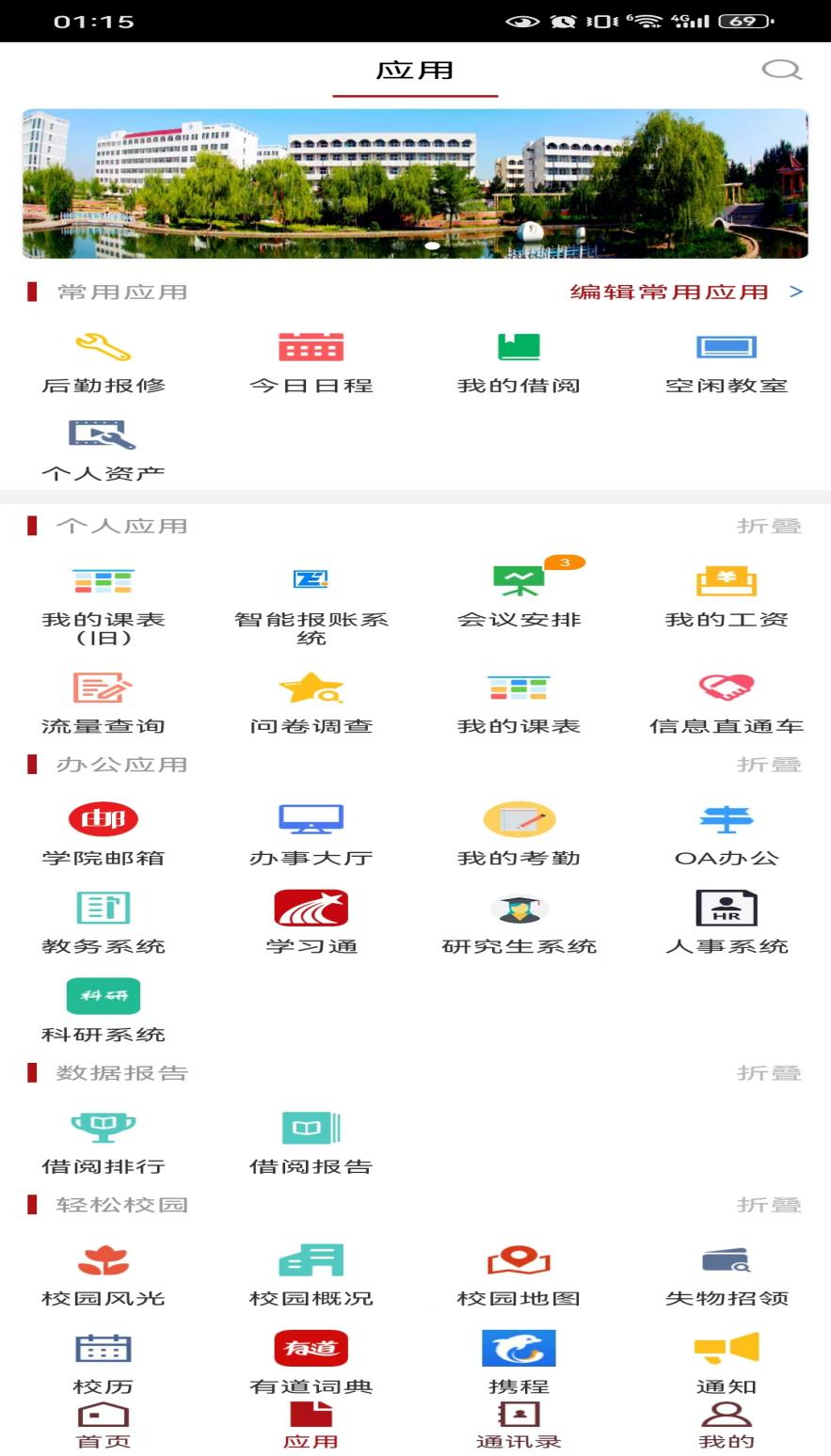Tap 编辑常用应用 link

click(x=686, y=292)
